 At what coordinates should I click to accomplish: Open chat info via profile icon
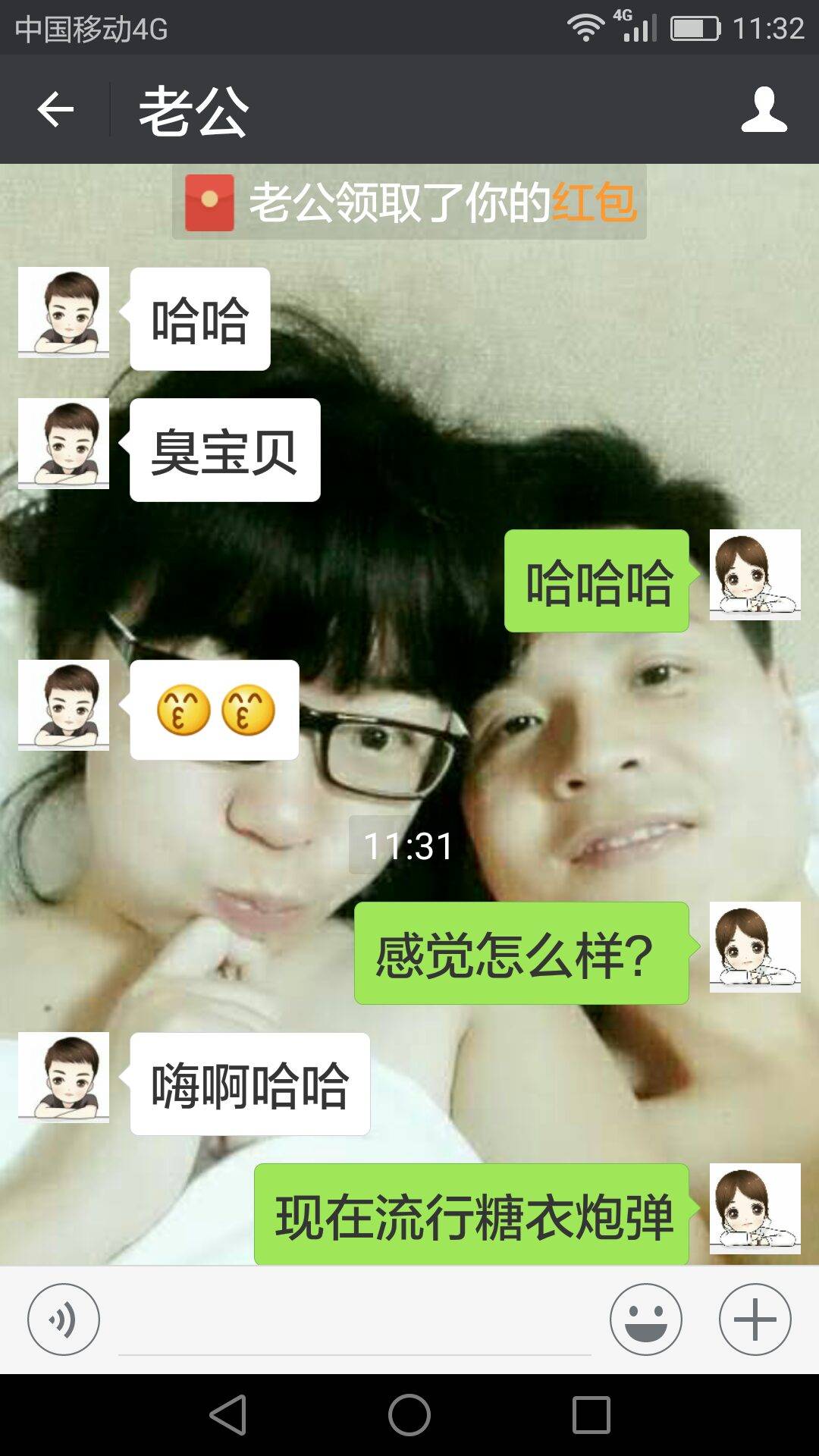click(x=764, y=111)
